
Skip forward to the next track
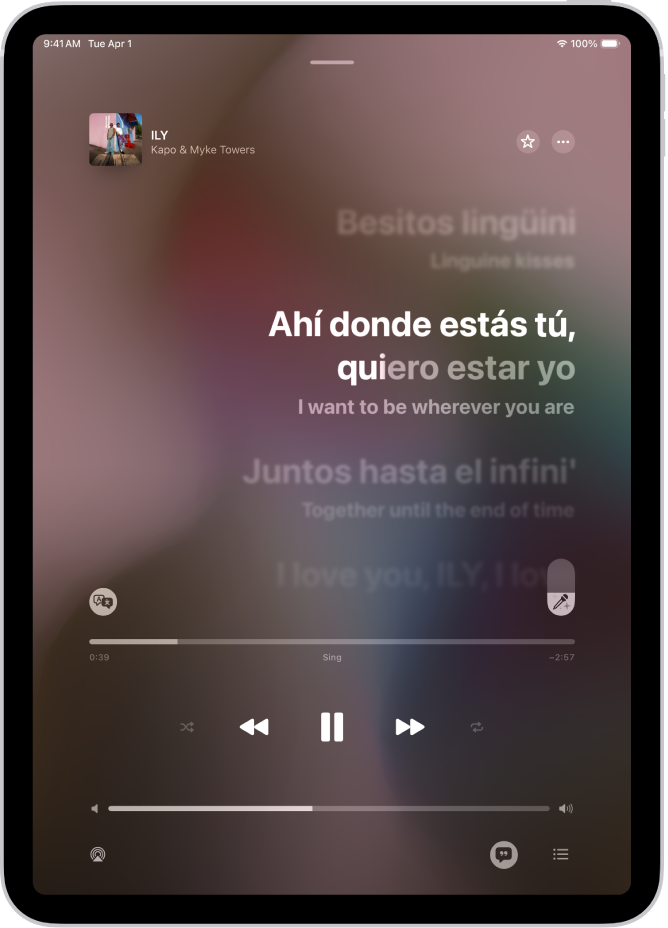410,727
